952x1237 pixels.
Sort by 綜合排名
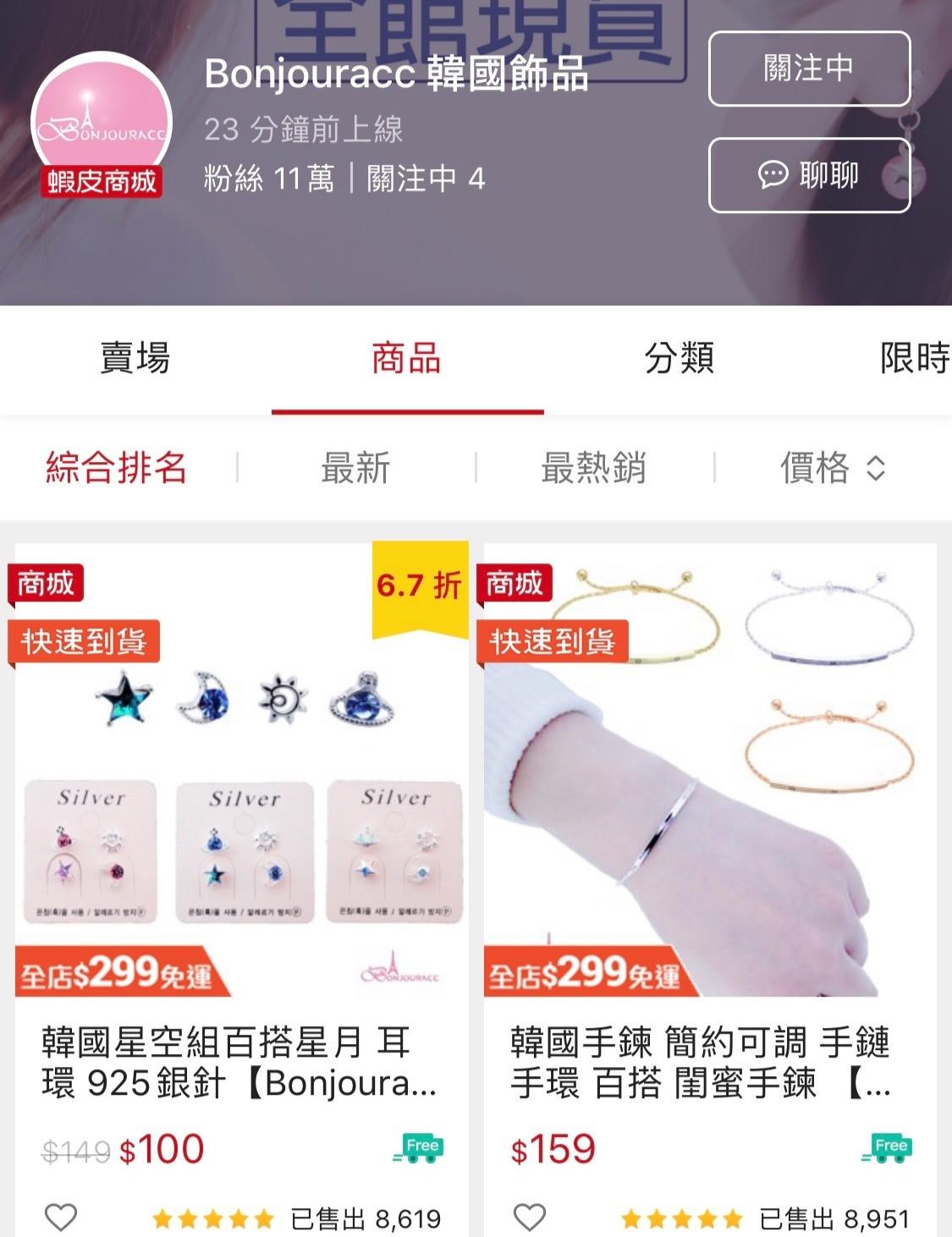[x=117, y=468]
